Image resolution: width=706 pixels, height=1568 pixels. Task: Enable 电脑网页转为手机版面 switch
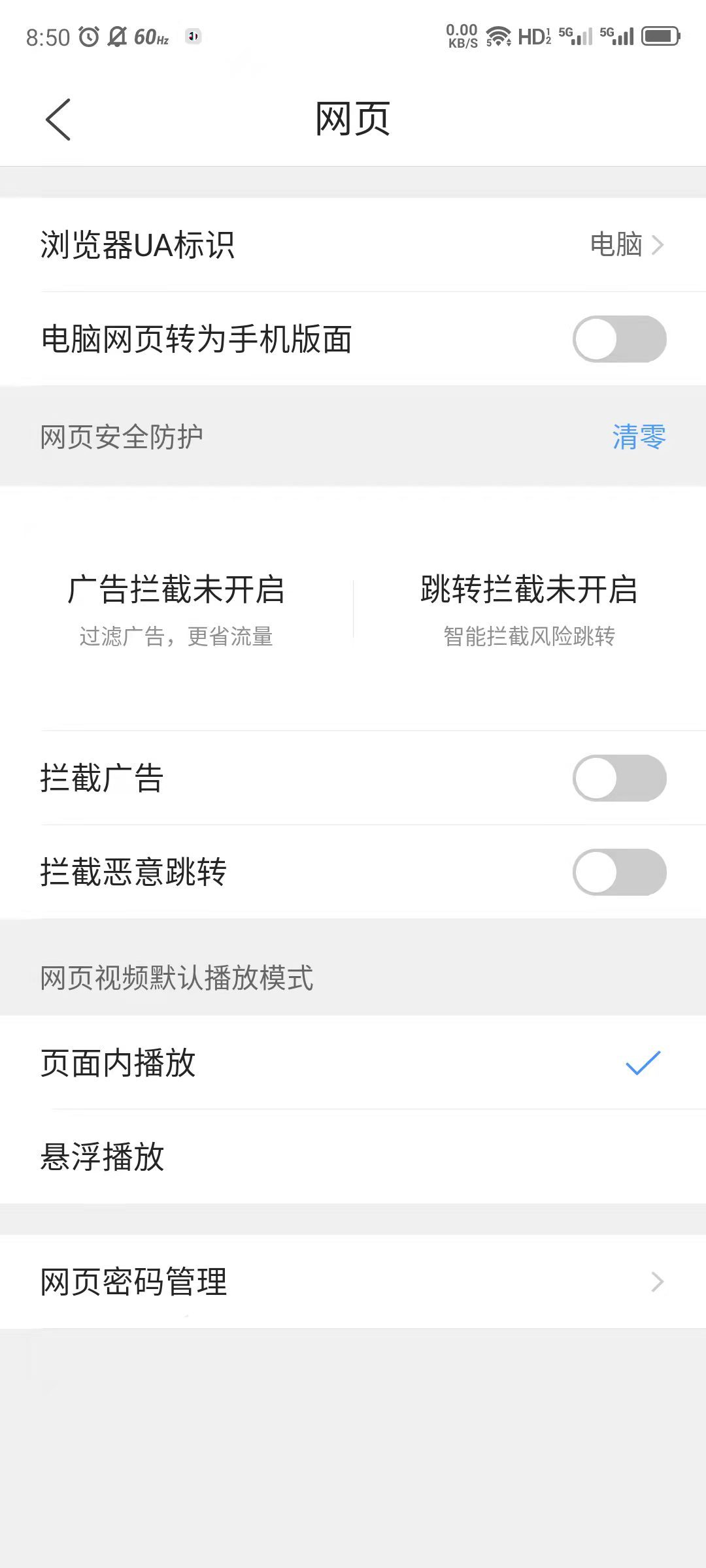(620, 338)
